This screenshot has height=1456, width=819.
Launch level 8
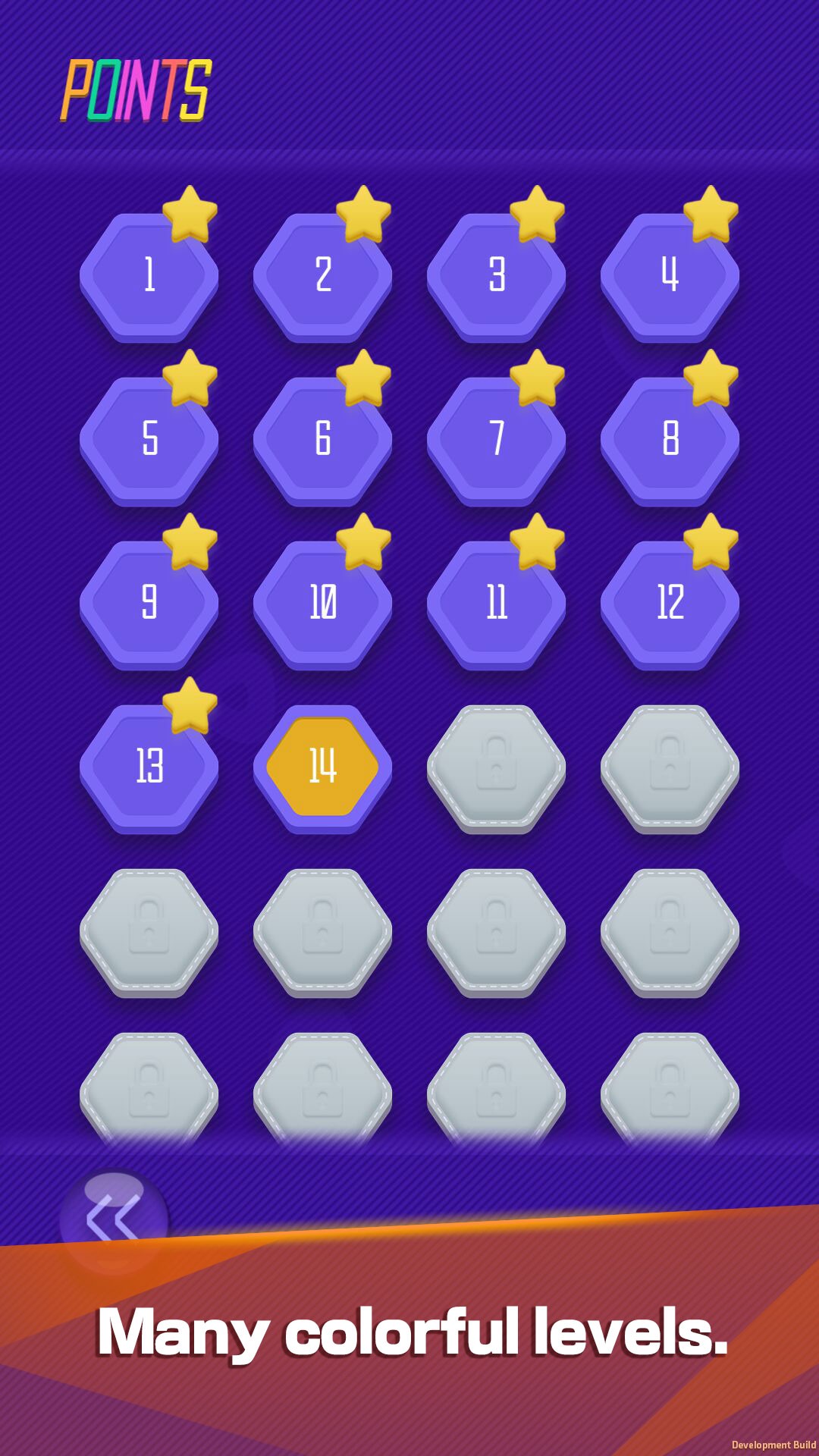pos(670,439)
